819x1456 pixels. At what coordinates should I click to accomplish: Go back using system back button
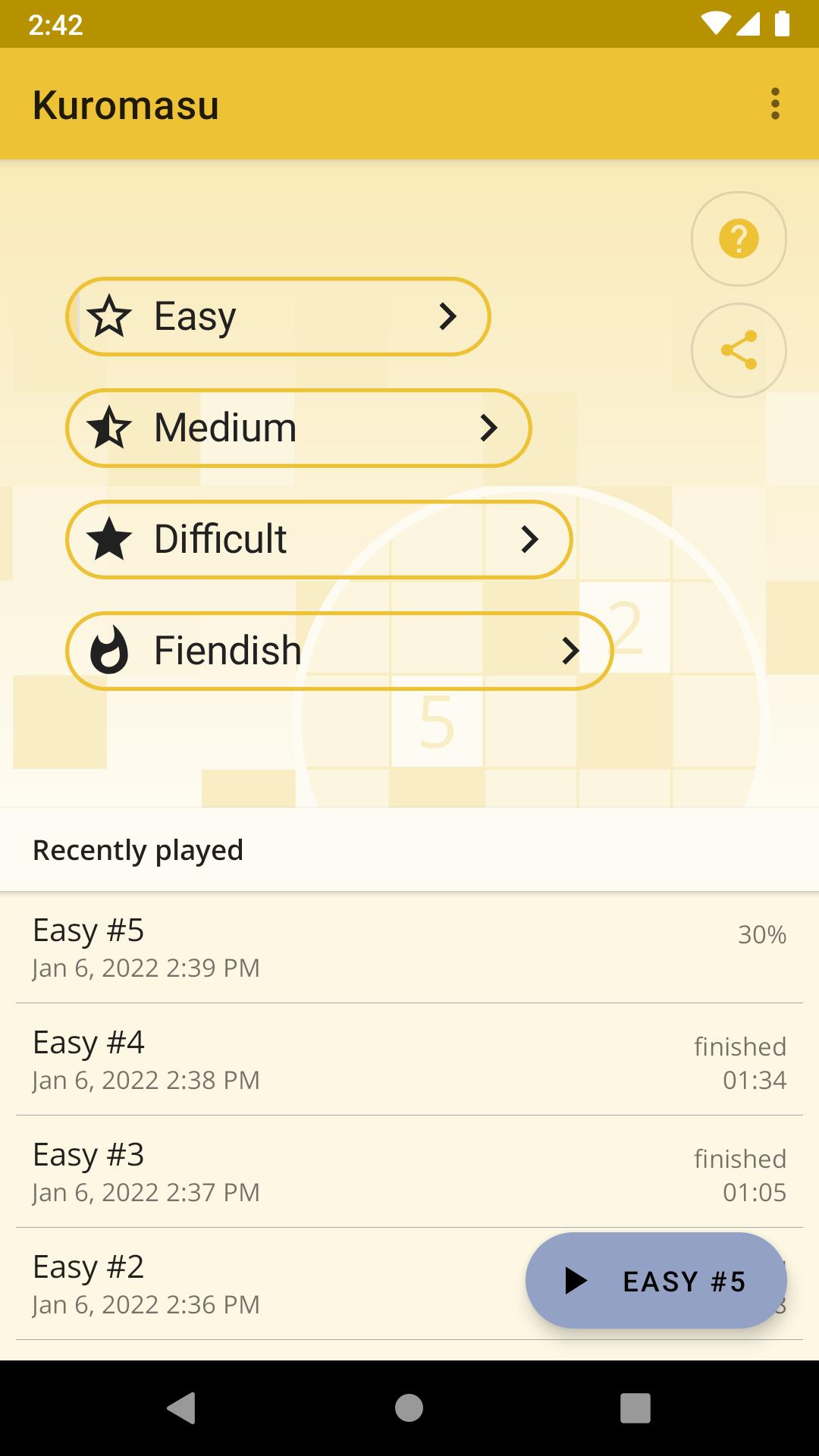pyautogui.click(x=181, y=1408)
